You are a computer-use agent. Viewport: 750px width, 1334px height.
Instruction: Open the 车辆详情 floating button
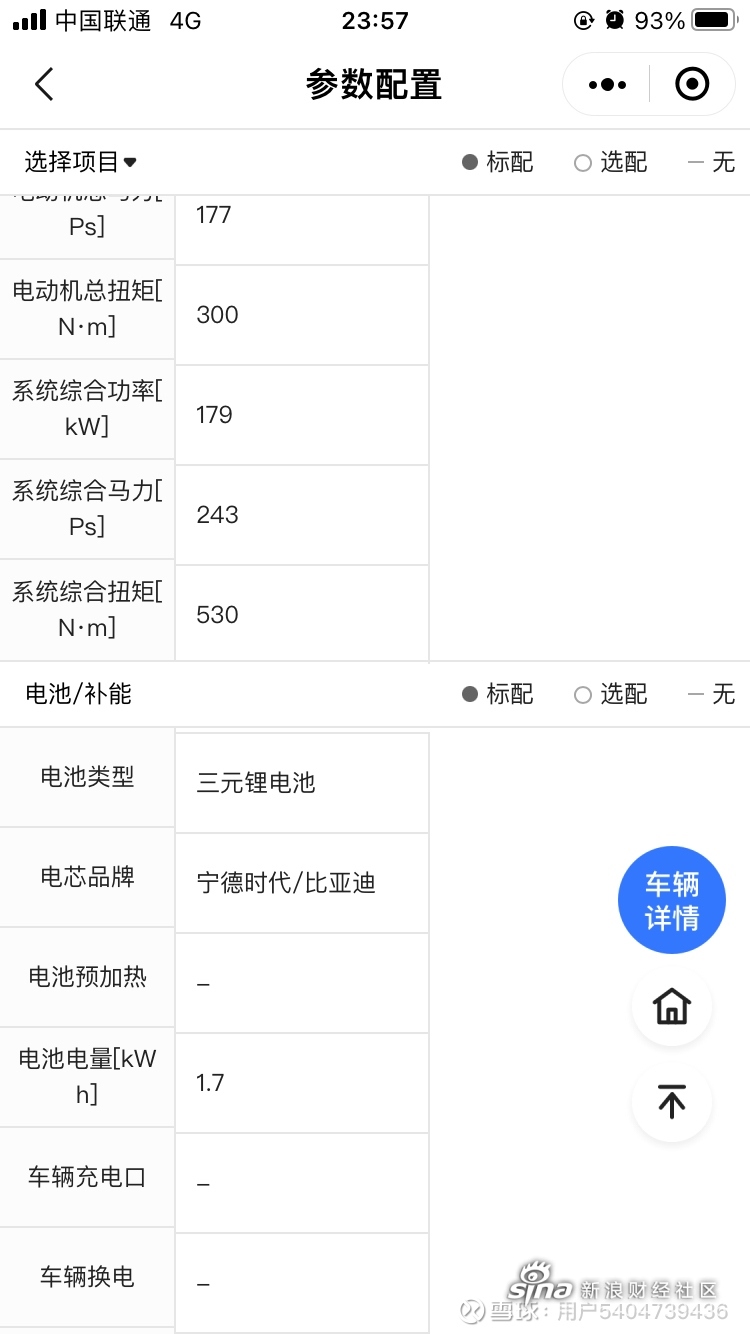(672, 900)
